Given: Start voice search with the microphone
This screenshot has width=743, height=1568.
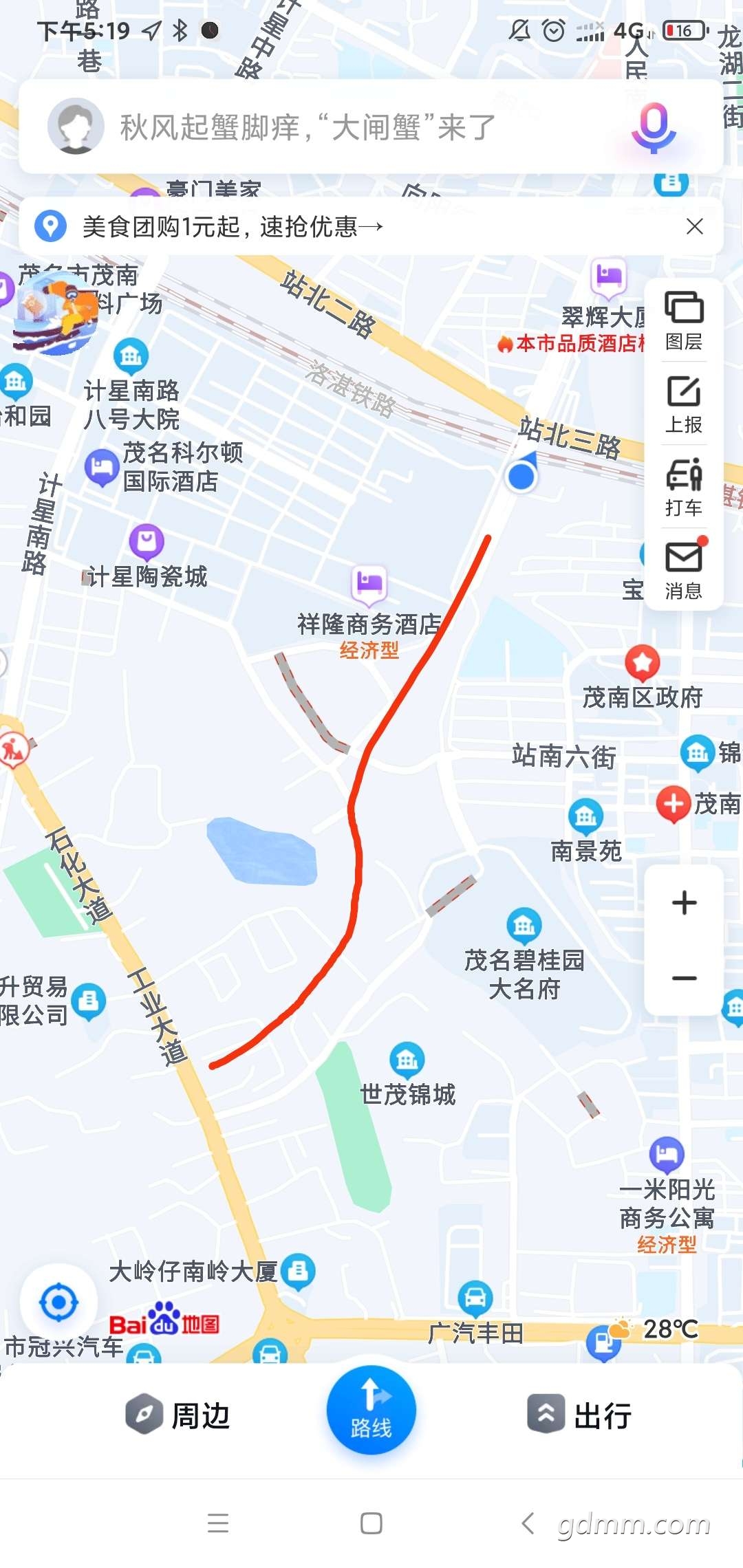Looking at the screenshot, I should 654,128.
